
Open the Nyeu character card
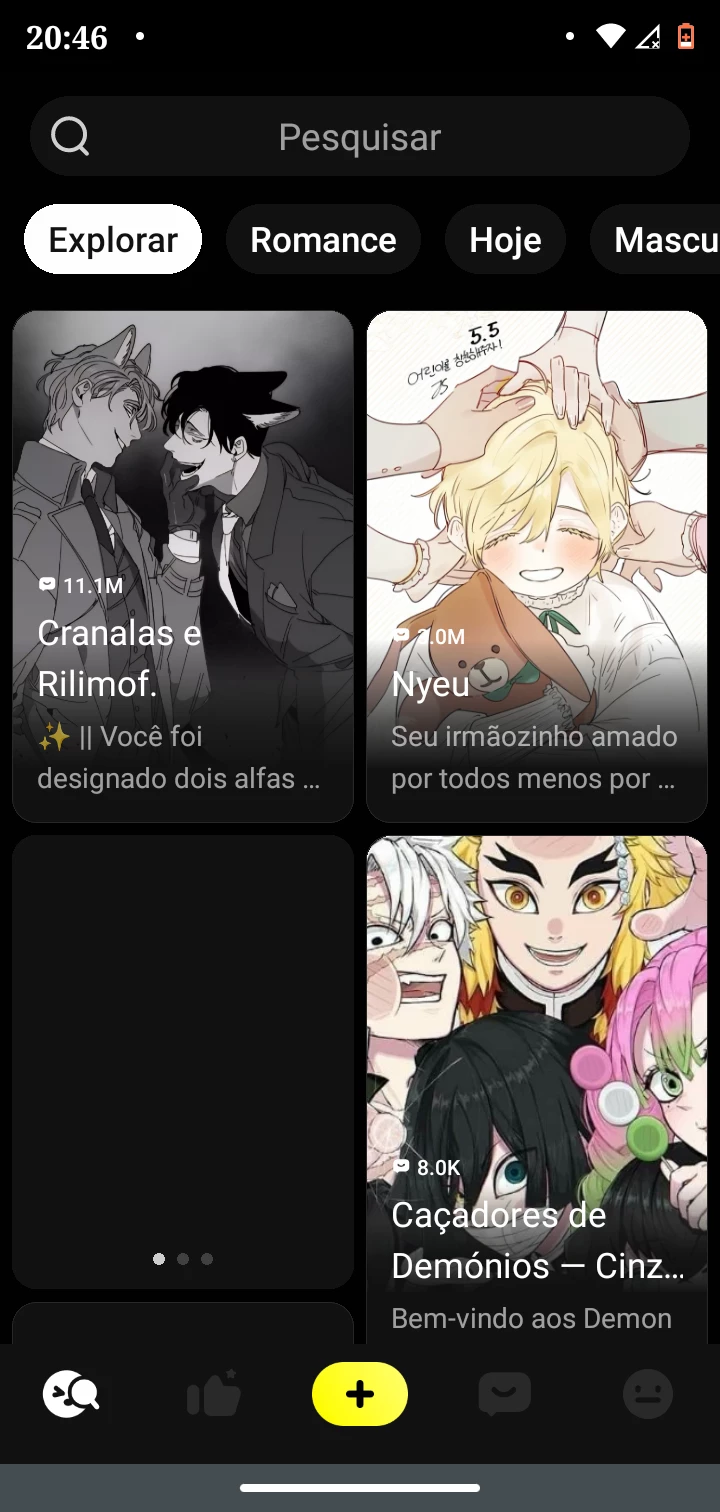pos(537,566)
